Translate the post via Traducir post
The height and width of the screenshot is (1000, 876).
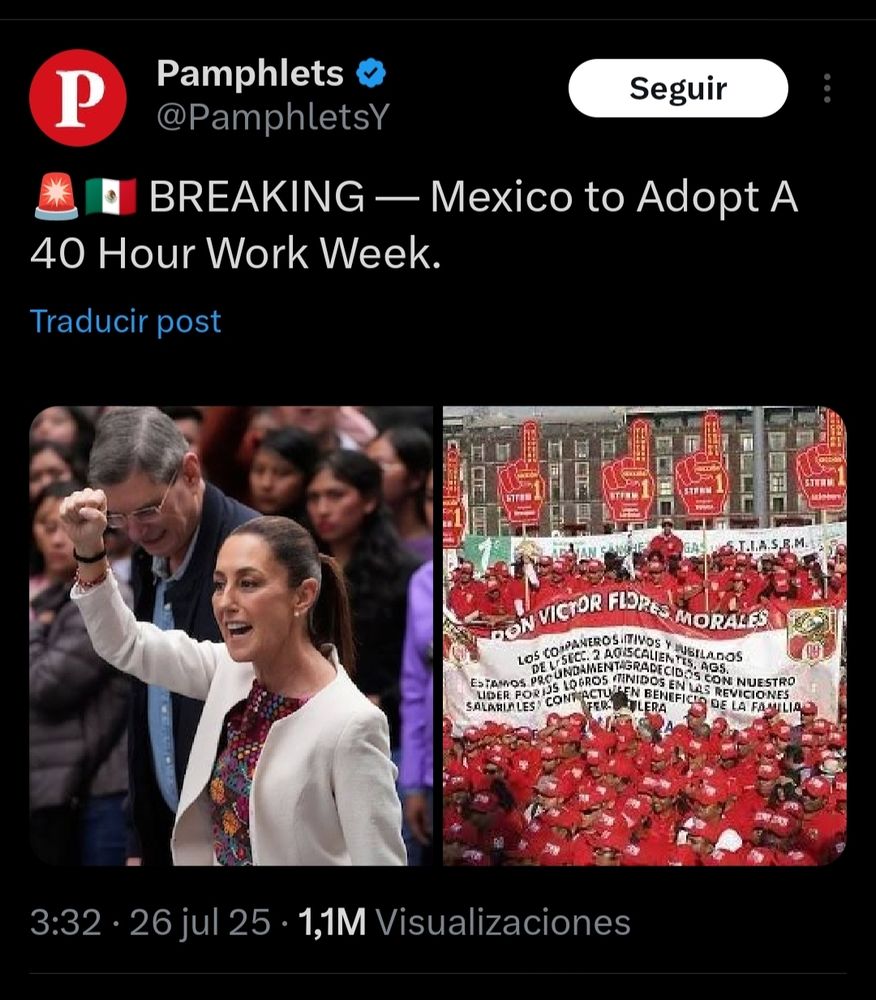click(x=125, y=321)
